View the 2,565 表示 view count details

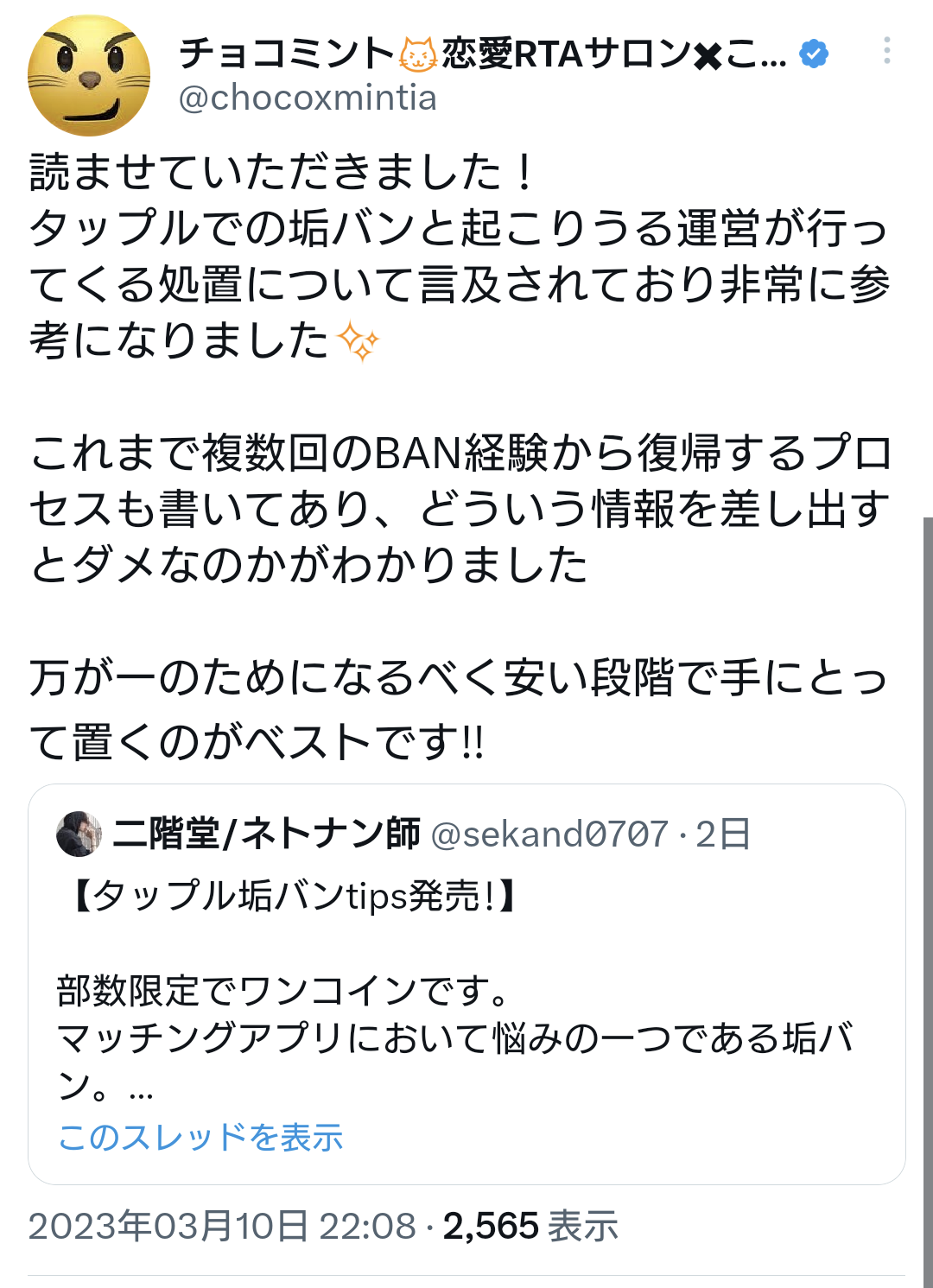(530, 1227)
